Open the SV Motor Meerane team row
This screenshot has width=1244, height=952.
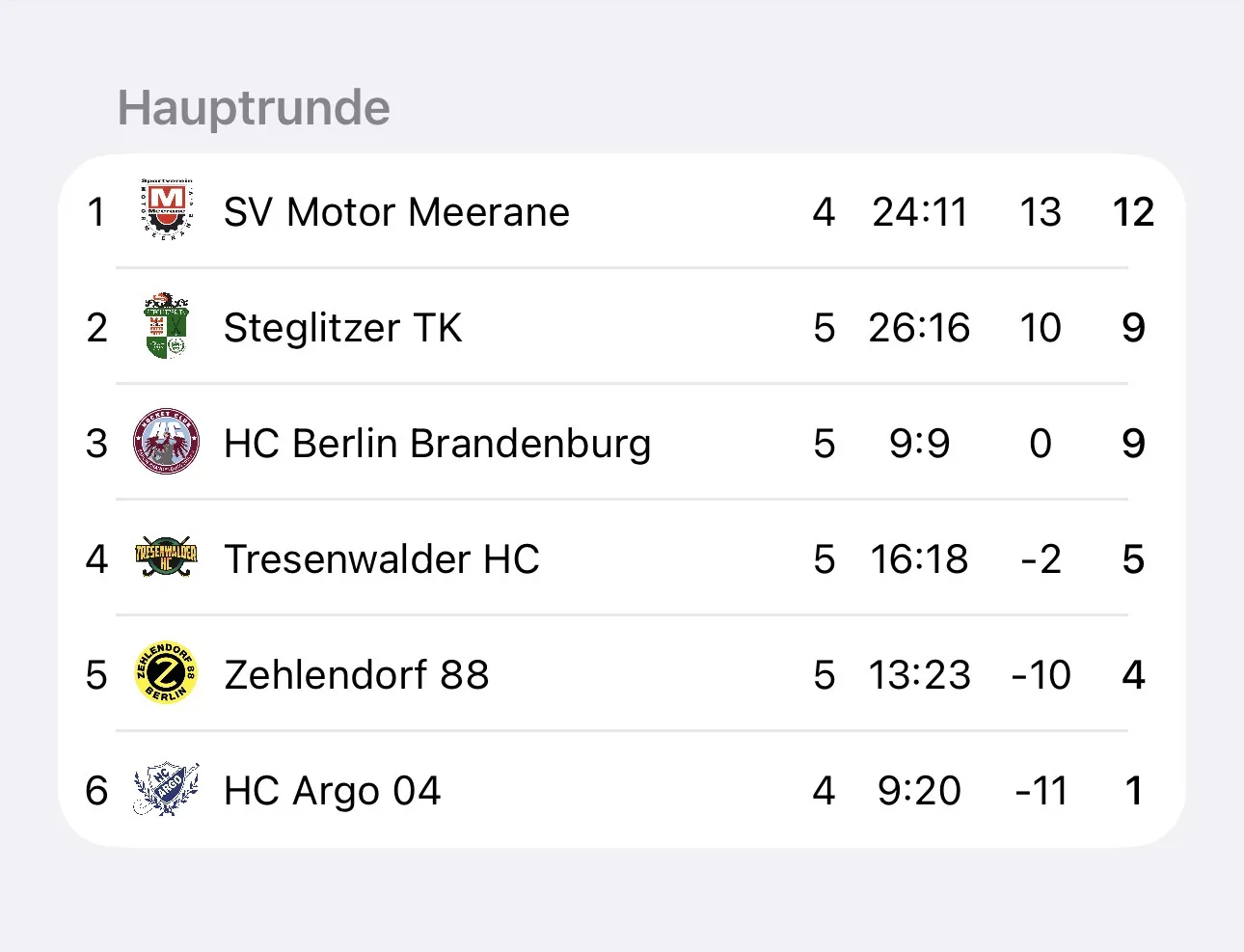pyautogui.click(x=396, y=212)
